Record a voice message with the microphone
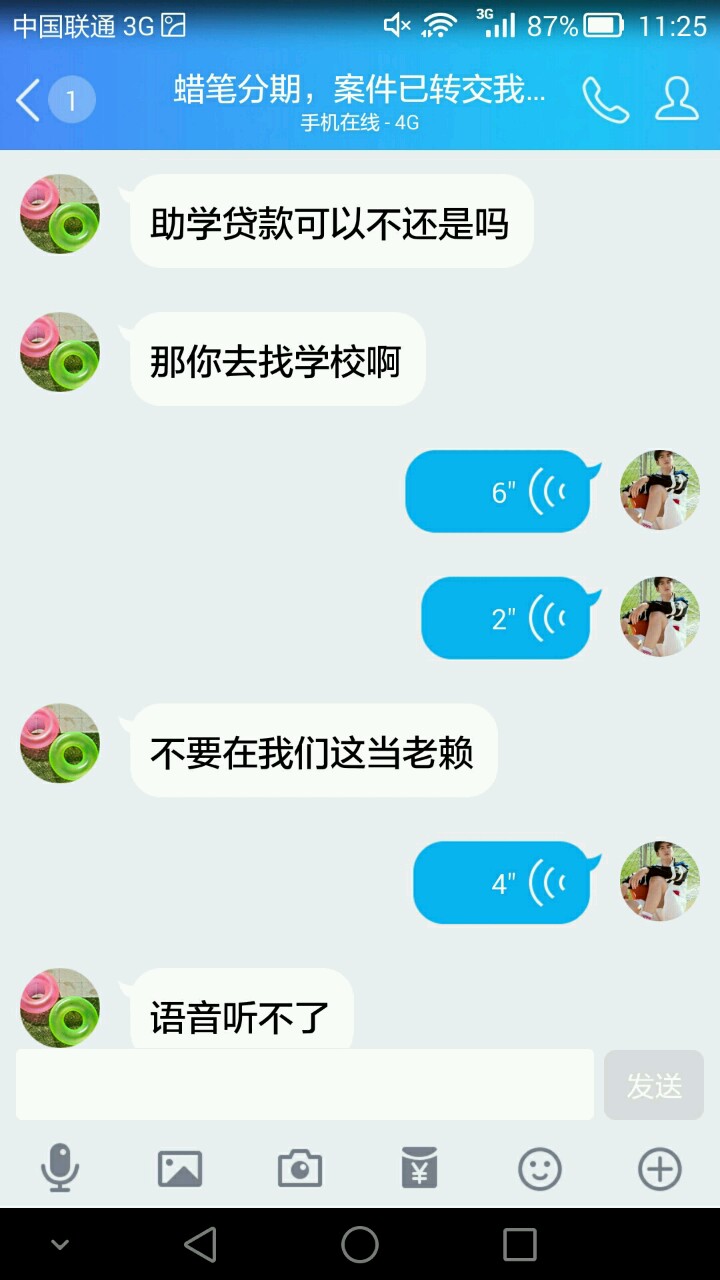Screen dimensions: 720x1280 click(60, 1168)
